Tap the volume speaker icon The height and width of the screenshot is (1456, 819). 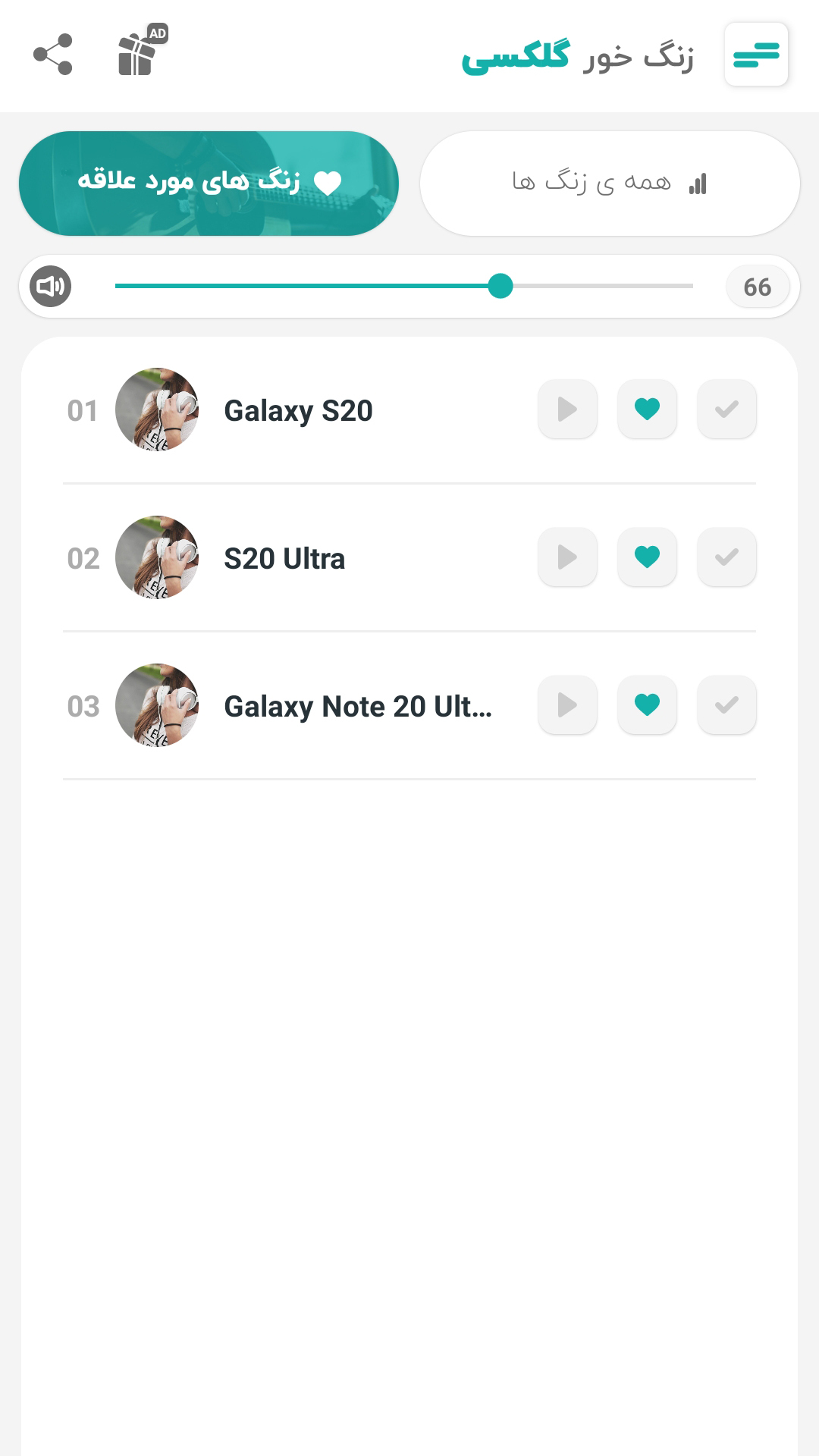tap(50, 287)
